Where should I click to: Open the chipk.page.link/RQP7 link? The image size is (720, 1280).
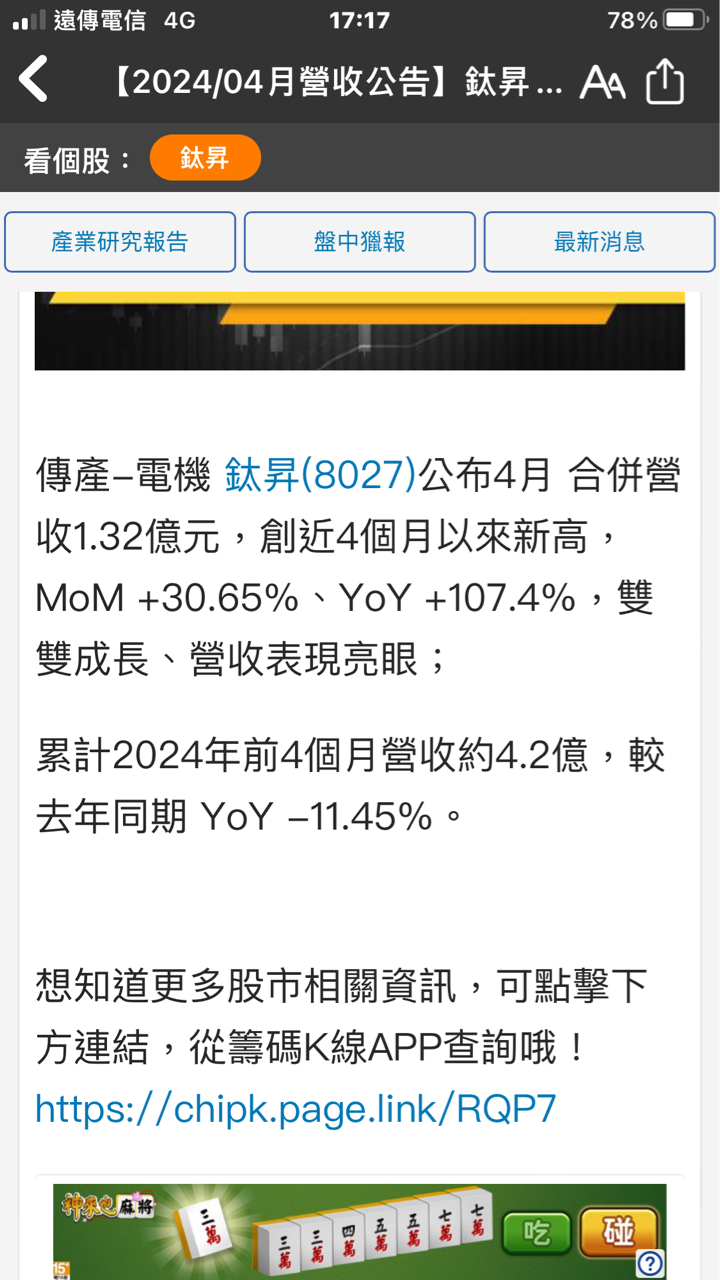pyautogui.click(x=296, y=1109)
